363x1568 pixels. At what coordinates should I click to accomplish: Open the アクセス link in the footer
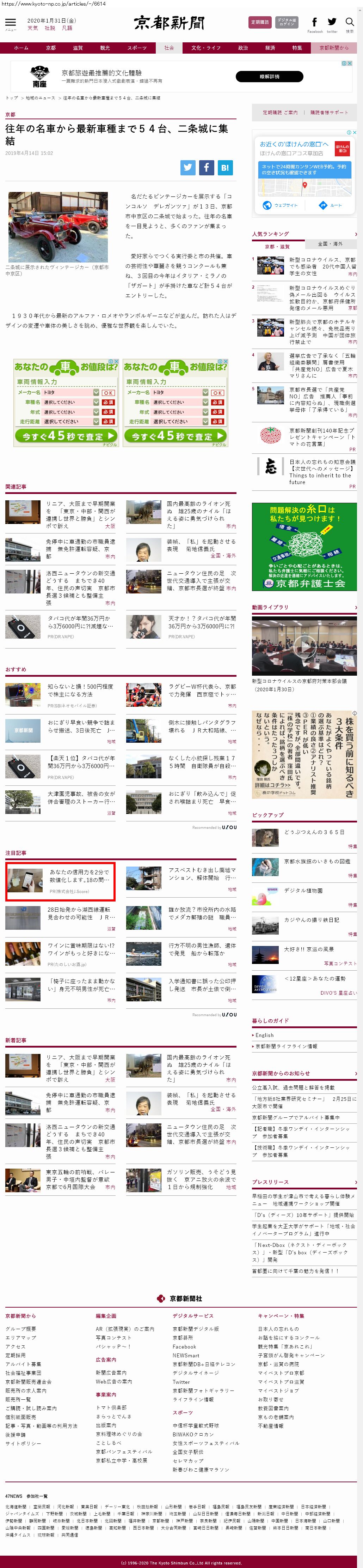coord(16,1346)
